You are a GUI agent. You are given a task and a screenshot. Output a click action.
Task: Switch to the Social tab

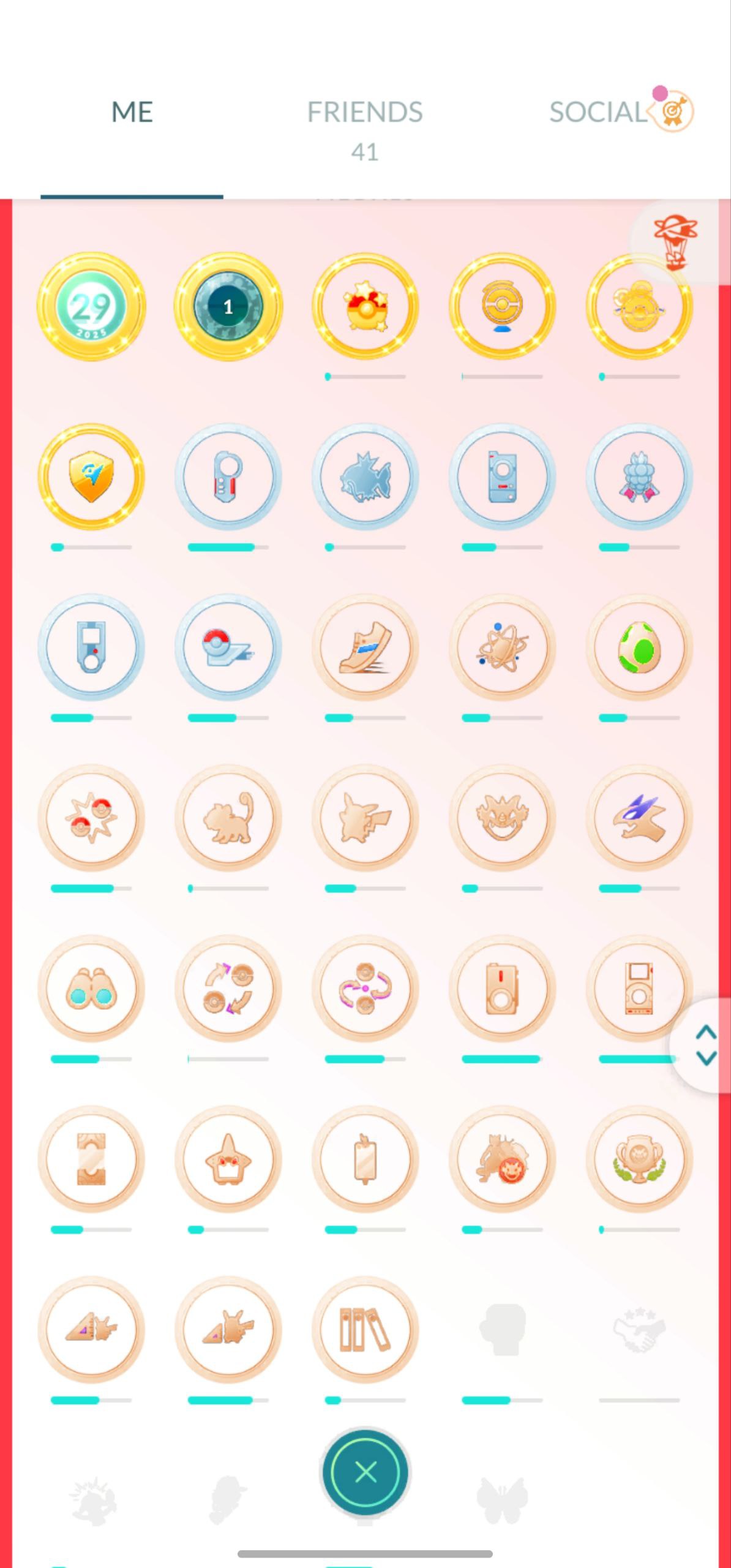[x=598, y=113]
